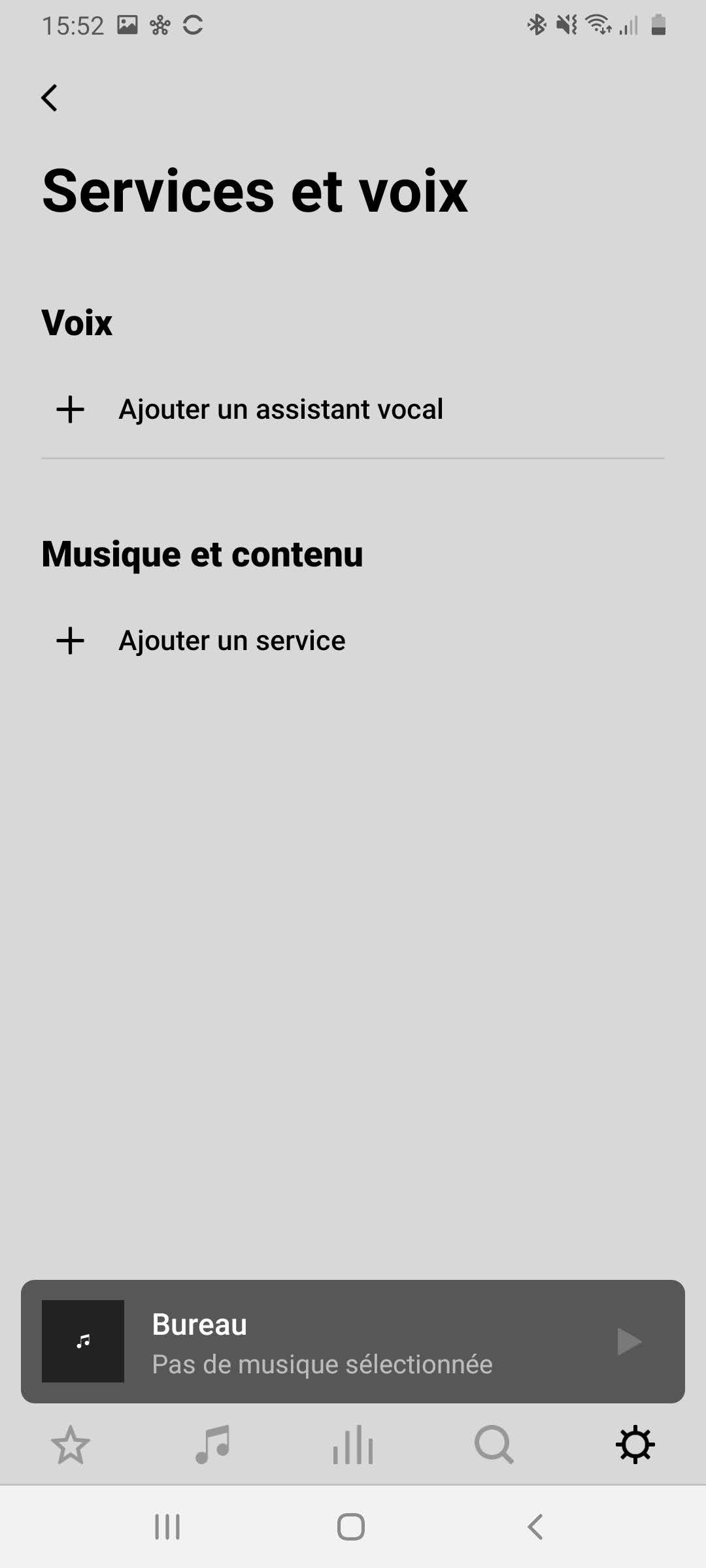The height and width of the screenshot is (1568, 706).
Task: Select the settings gear tab
Action: tap(635, 1445)
